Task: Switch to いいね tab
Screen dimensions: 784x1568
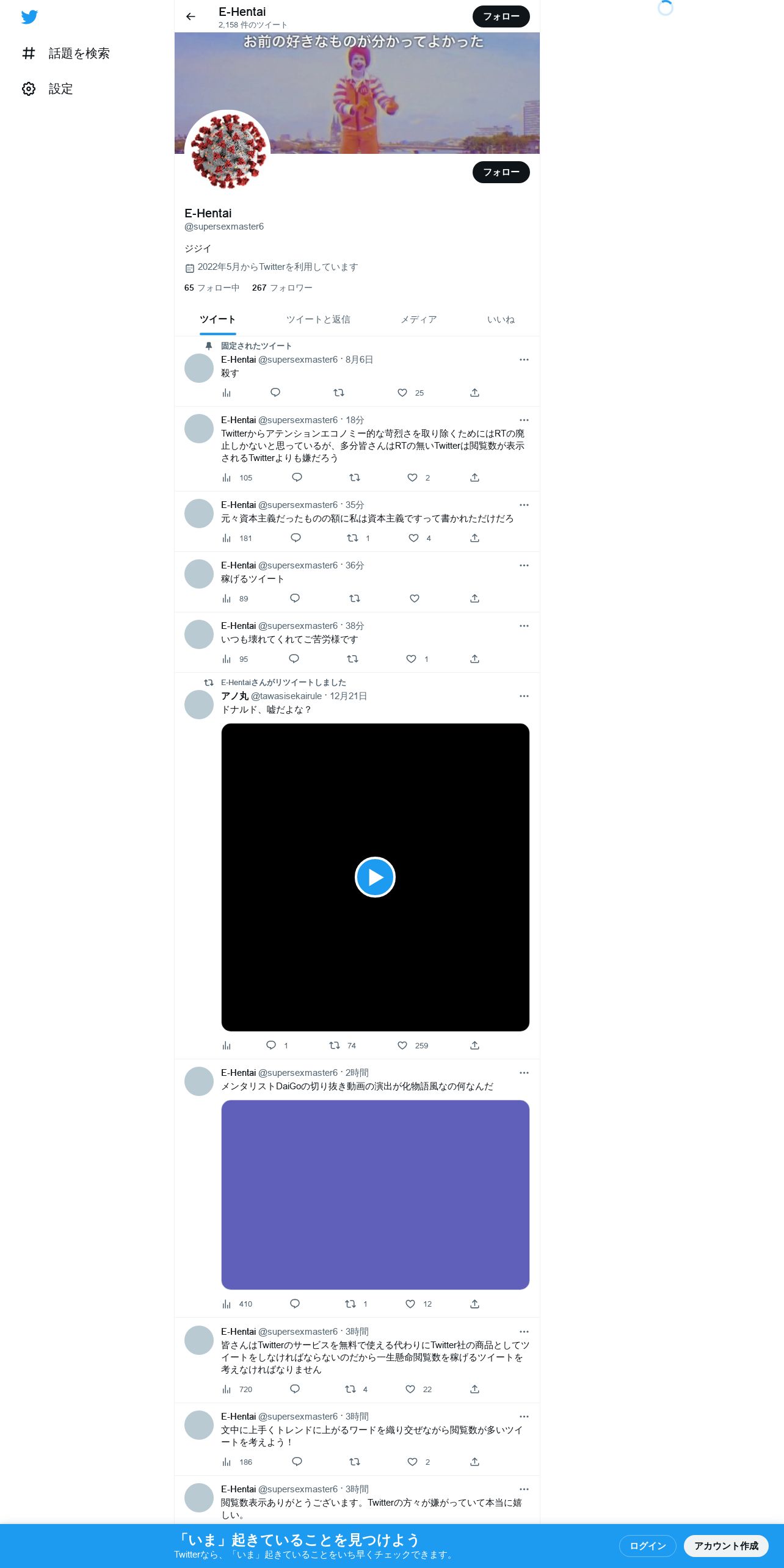Action: coord(501,319)
